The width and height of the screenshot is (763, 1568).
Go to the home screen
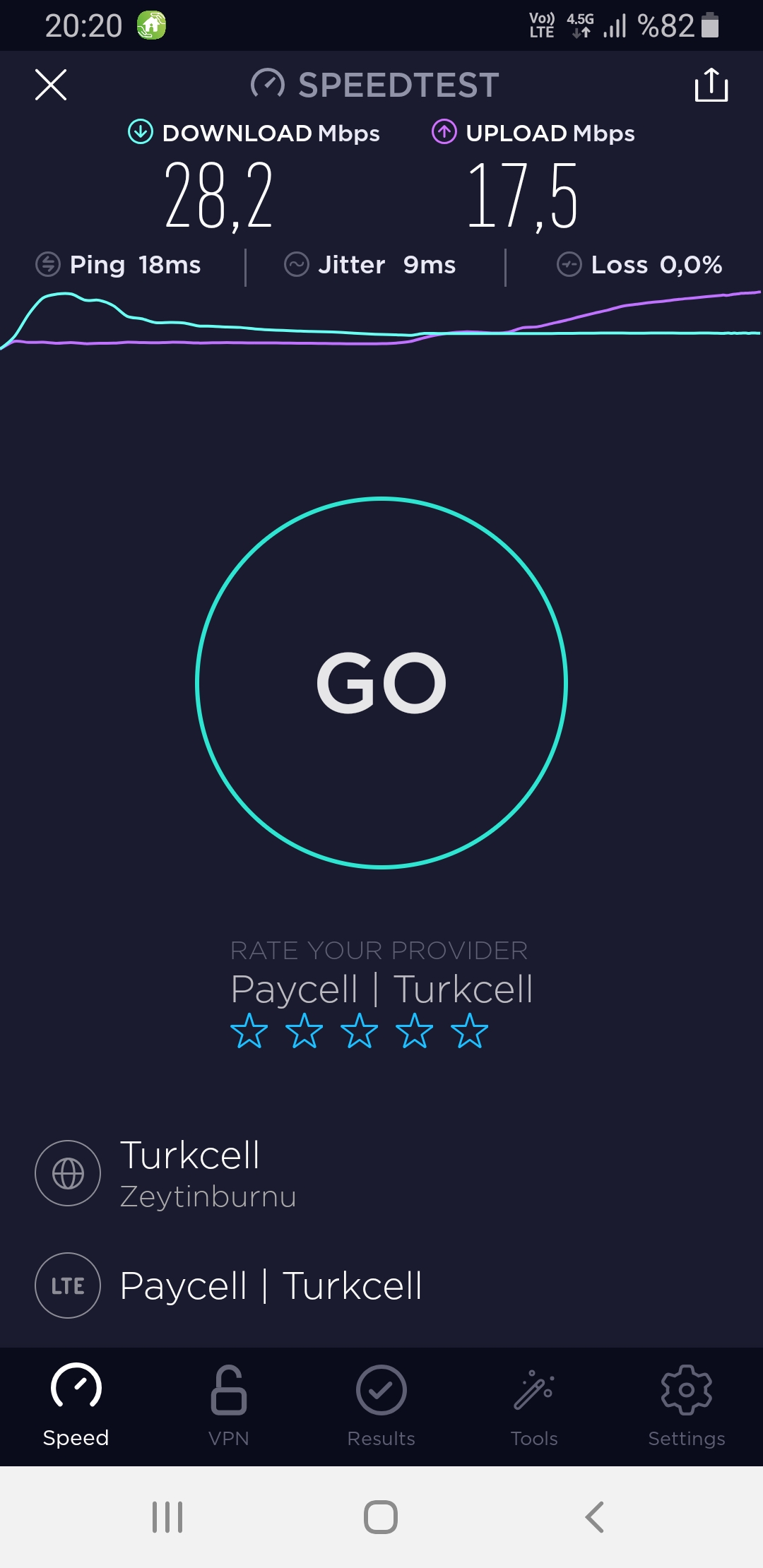click(381, 1516)
